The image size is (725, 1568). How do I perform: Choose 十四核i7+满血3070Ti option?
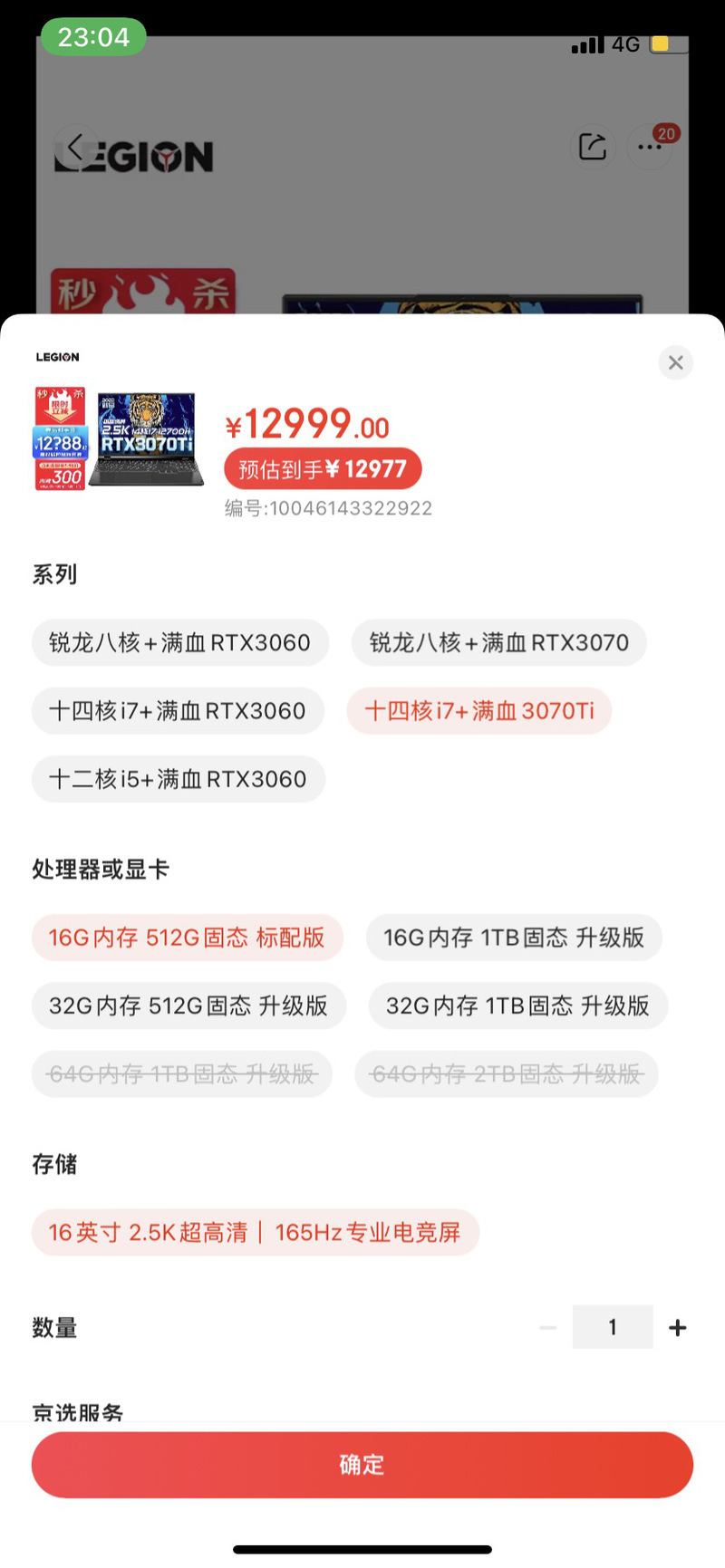pyautogui.click(x=479, y=710)
